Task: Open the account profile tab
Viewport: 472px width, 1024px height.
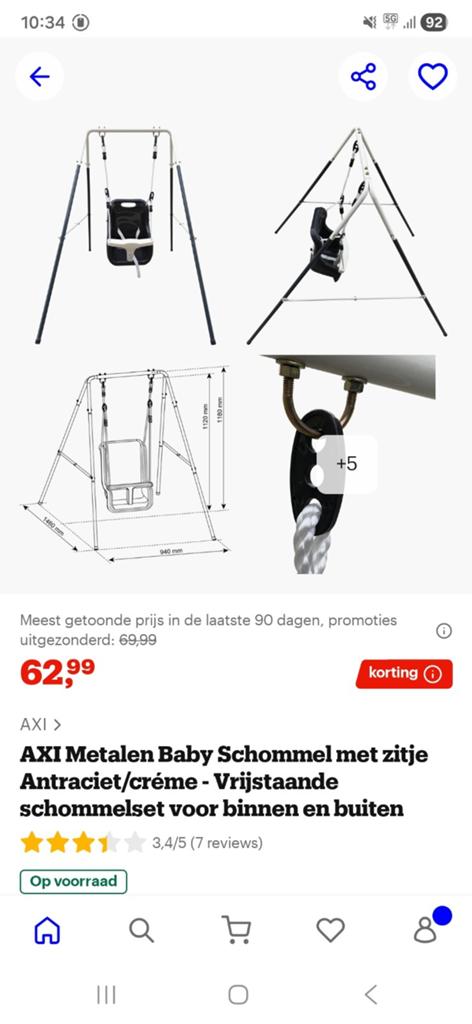Action: [x=425, y=930]
